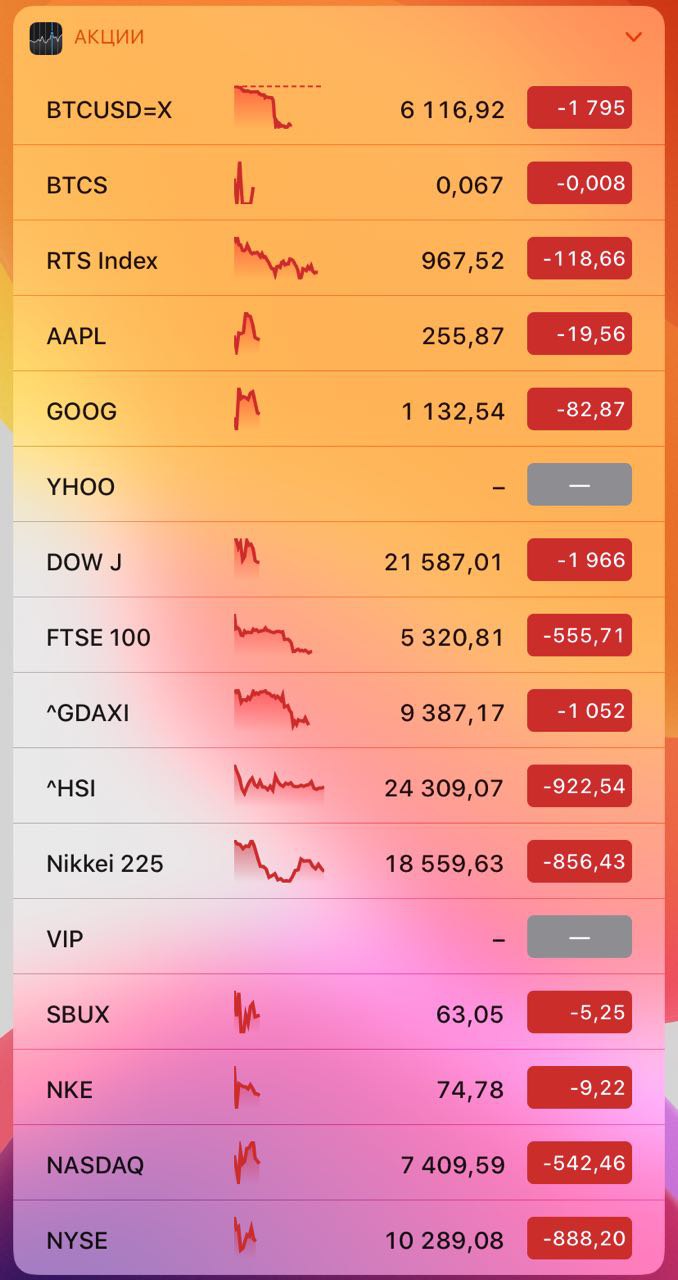Open the BTCUSD=X stock row
The height and width of the screenshot is (1280, 678).
coord(339,109)
